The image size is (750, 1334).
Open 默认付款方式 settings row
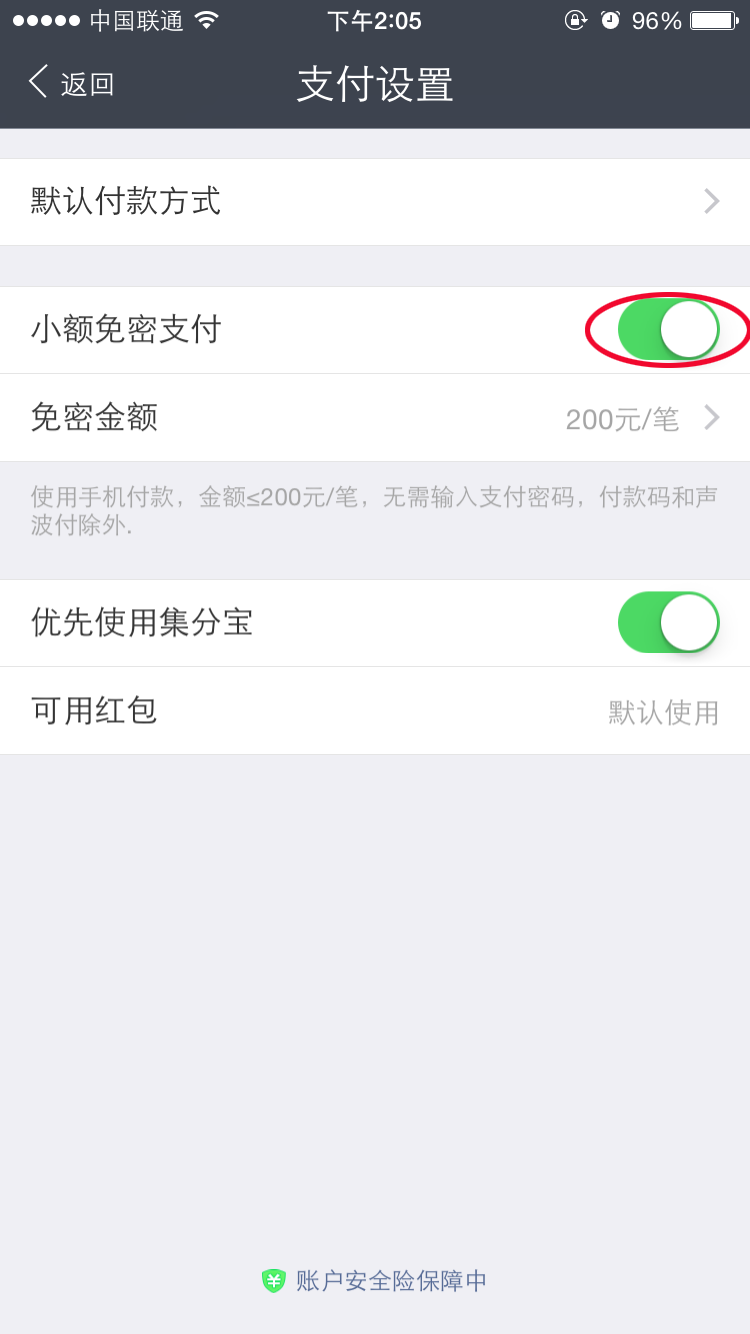pos(375,202)
